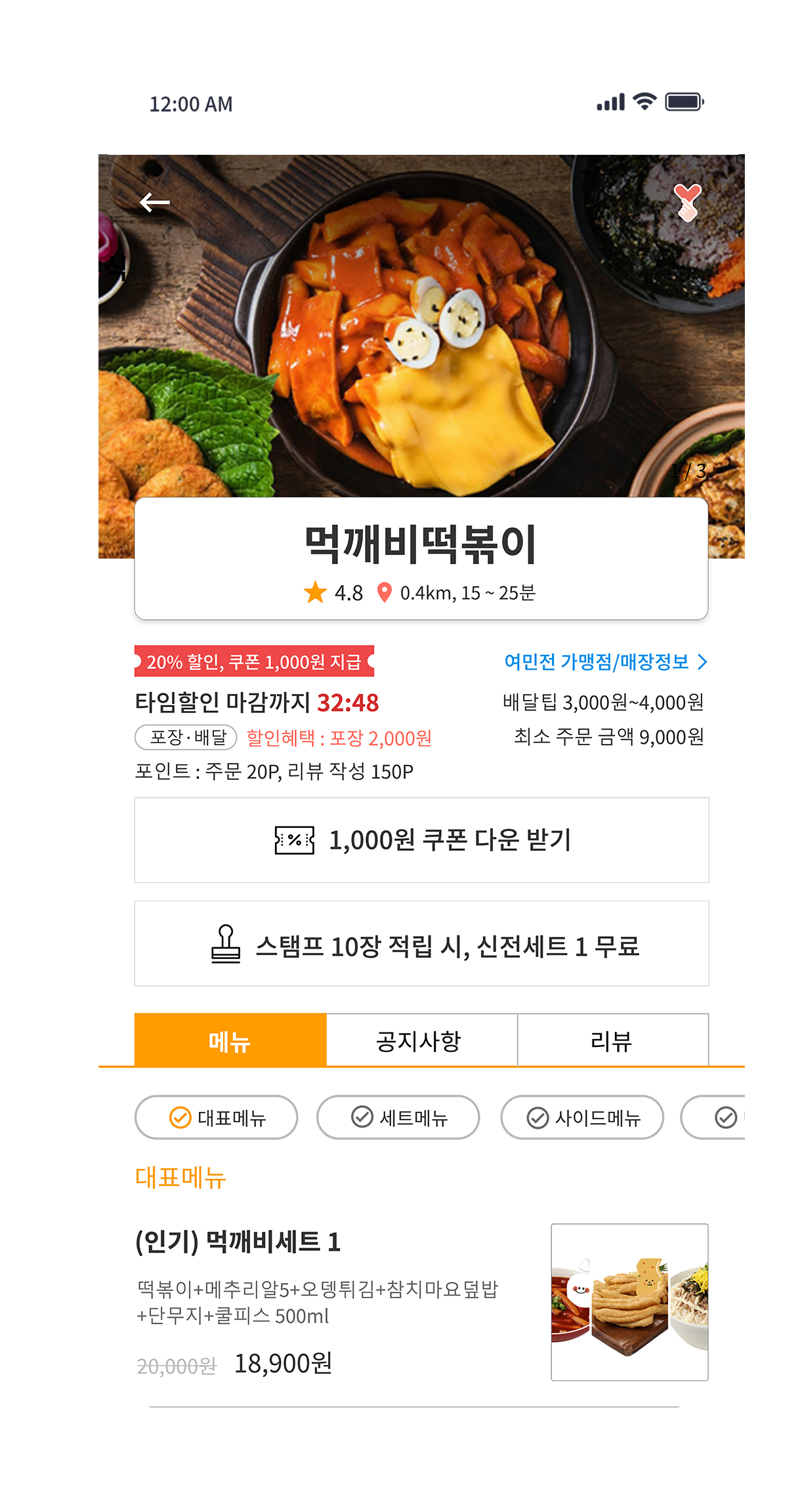
Task: Favorite this restaurant with the heart icon
Action: (687, 201)
